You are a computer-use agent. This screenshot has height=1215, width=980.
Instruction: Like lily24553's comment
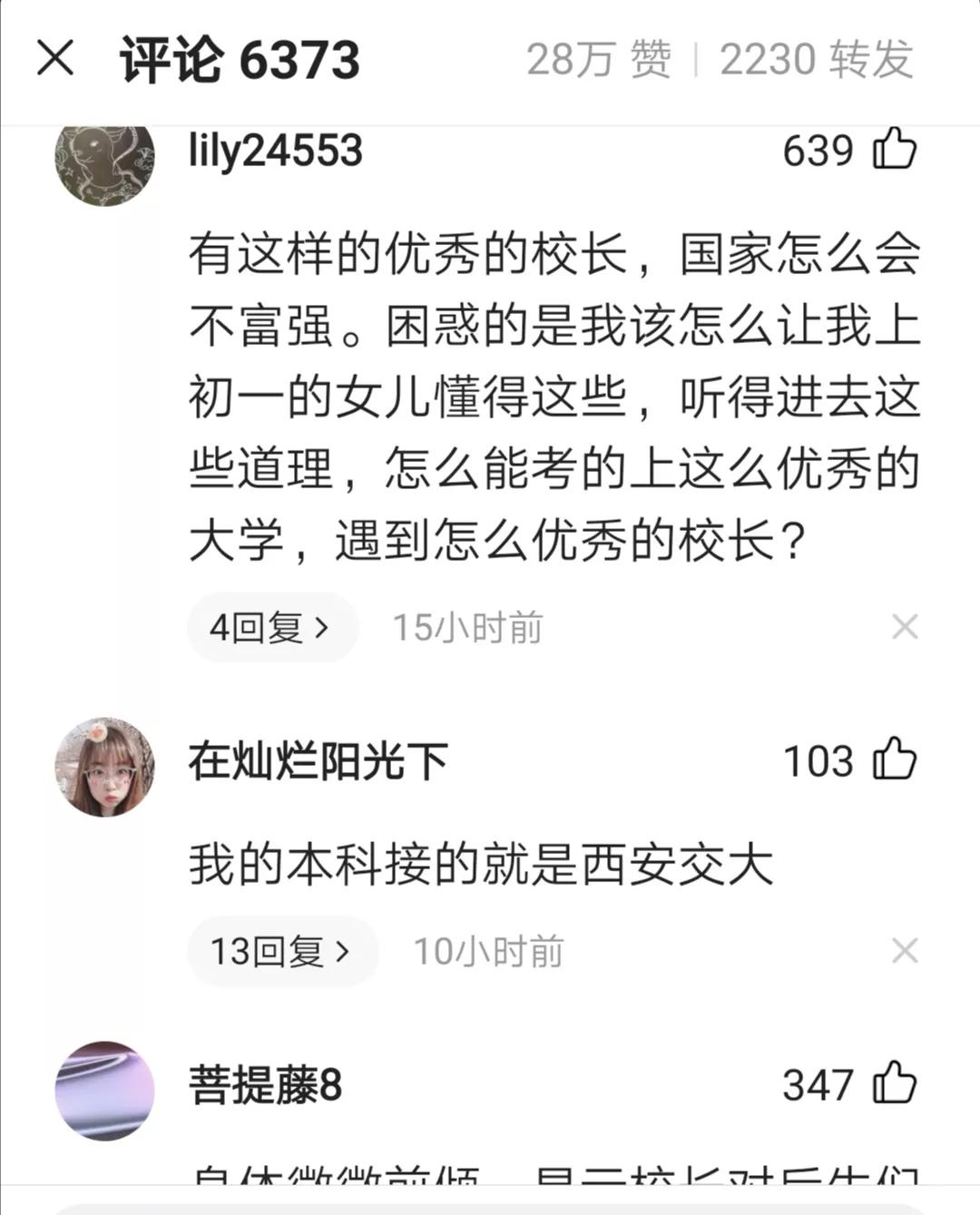[894, 150]
